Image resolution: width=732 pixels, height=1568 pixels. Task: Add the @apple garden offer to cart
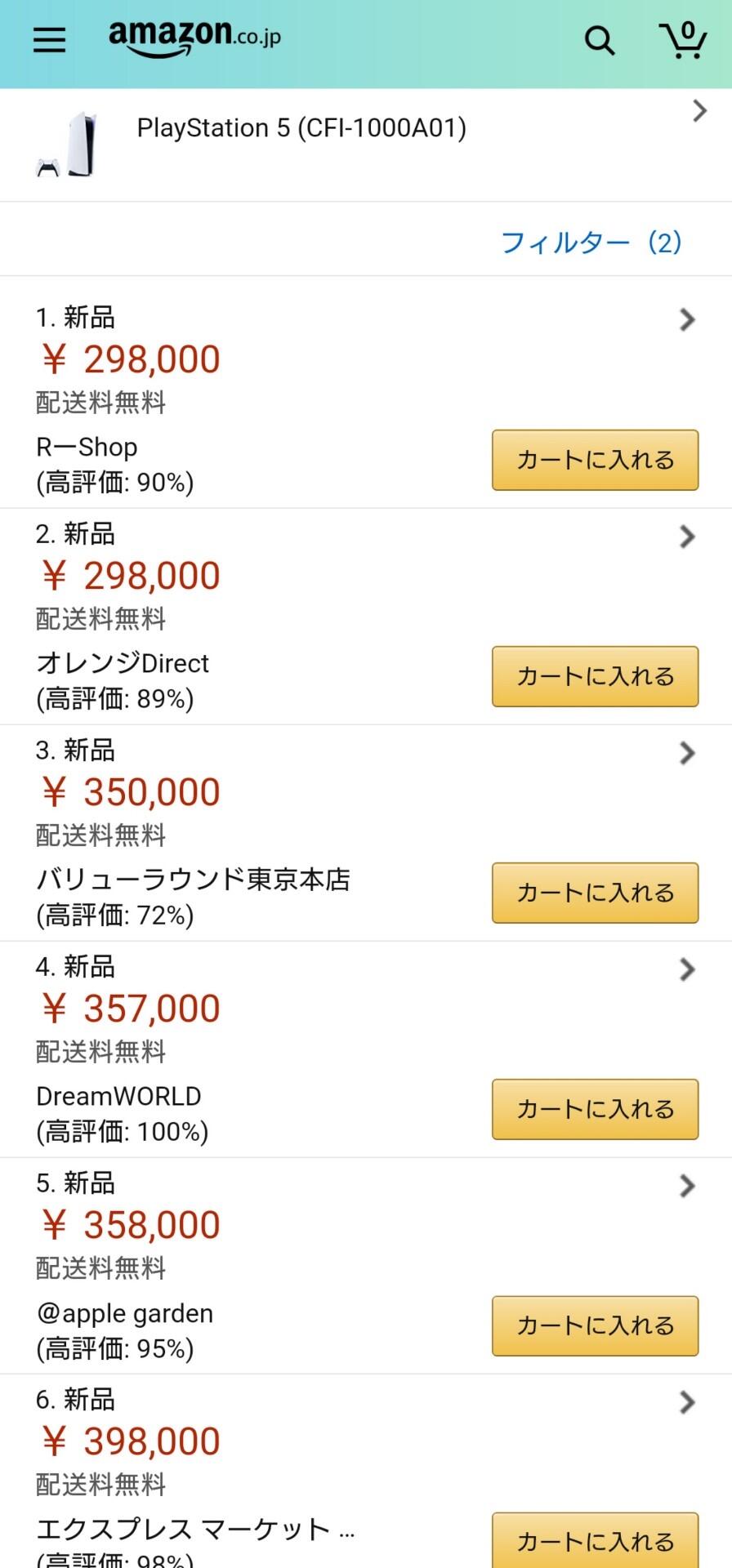(595, 1325)
